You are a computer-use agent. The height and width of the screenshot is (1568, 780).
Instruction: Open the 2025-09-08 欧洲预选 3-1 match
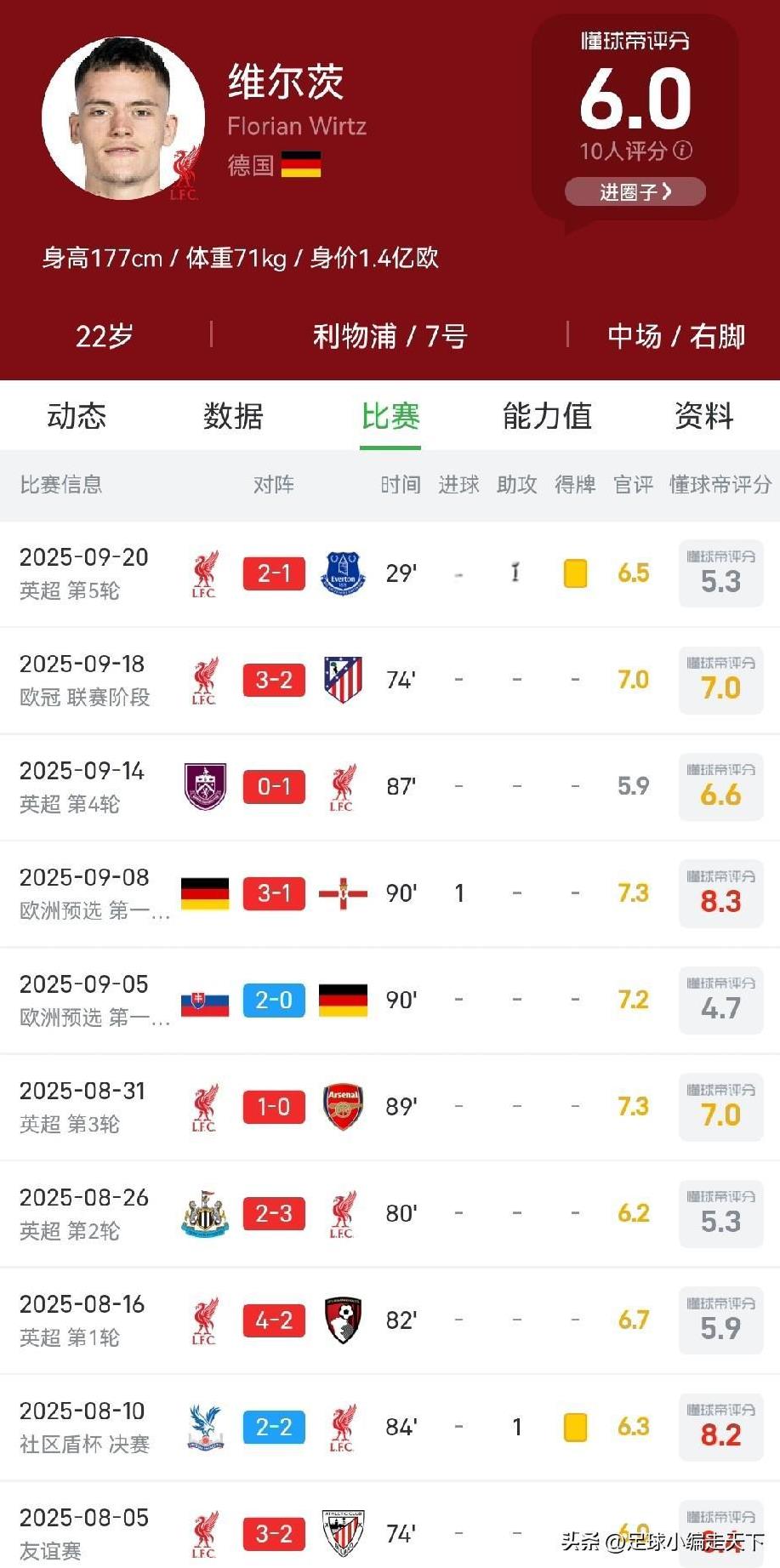click(274, 893)
